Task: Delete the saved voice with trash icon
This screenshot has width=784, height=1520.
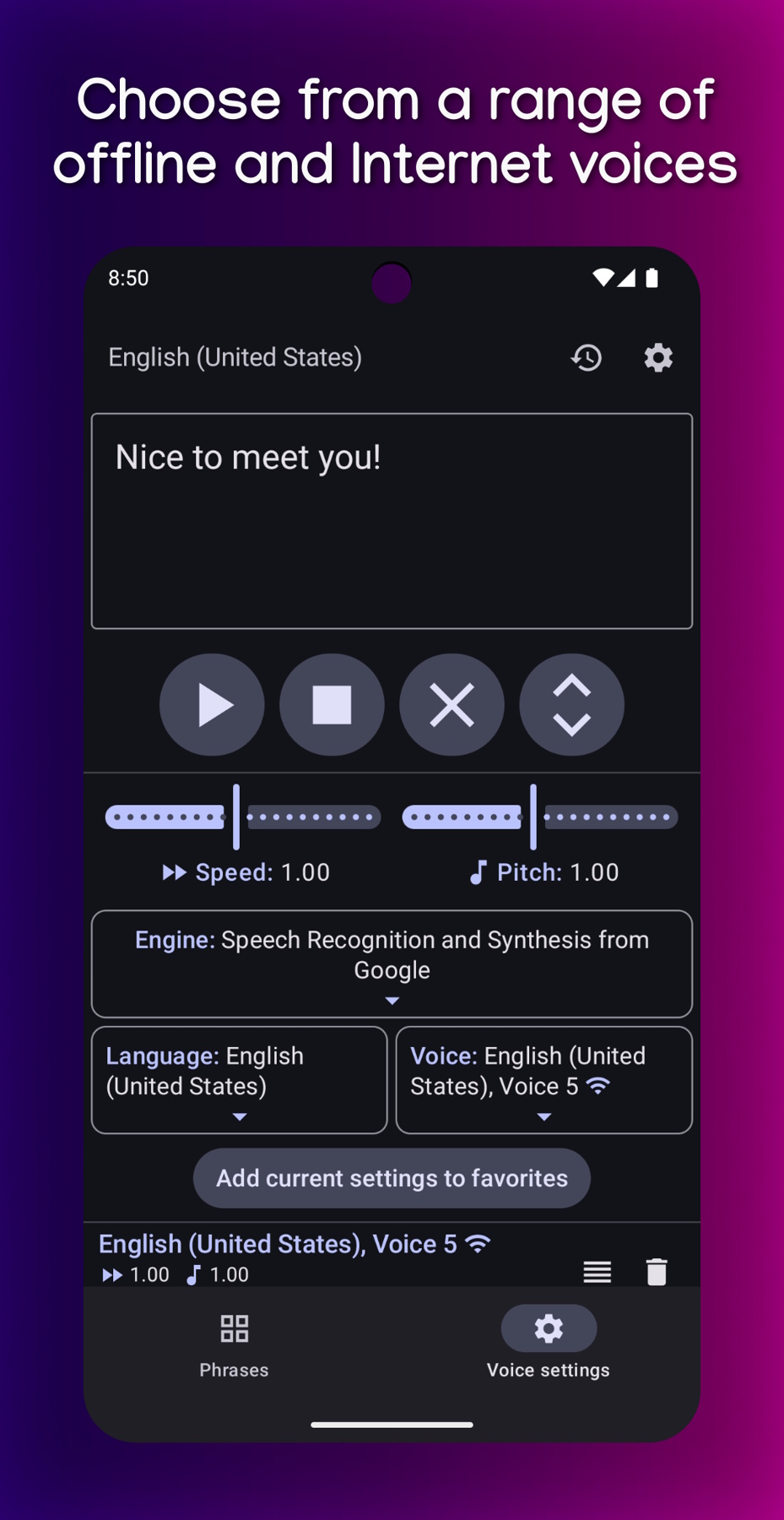Action: pyautogui.click(x=657, y=1271)
